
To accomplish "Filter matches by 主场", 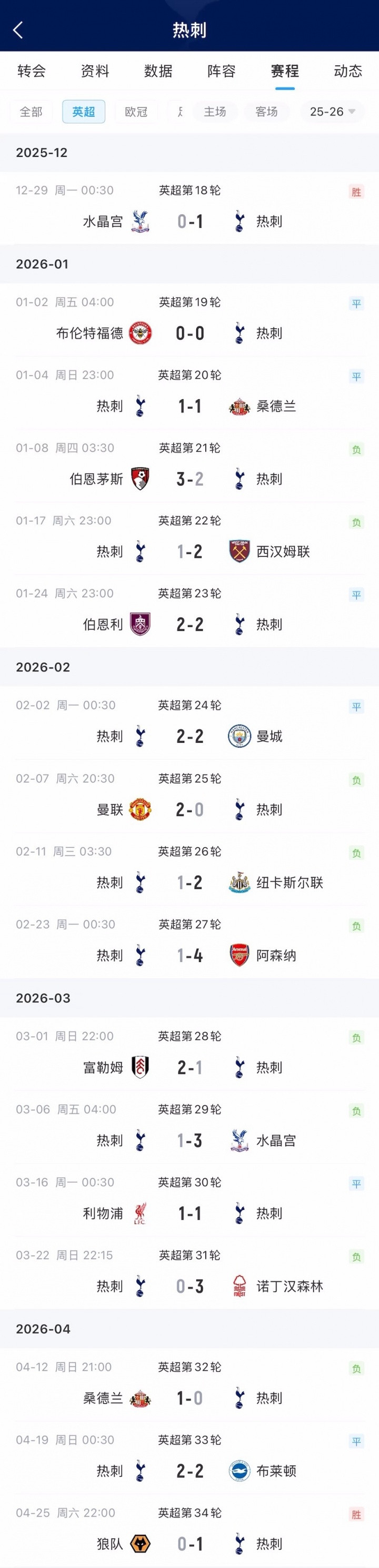I will click(215, 112).
